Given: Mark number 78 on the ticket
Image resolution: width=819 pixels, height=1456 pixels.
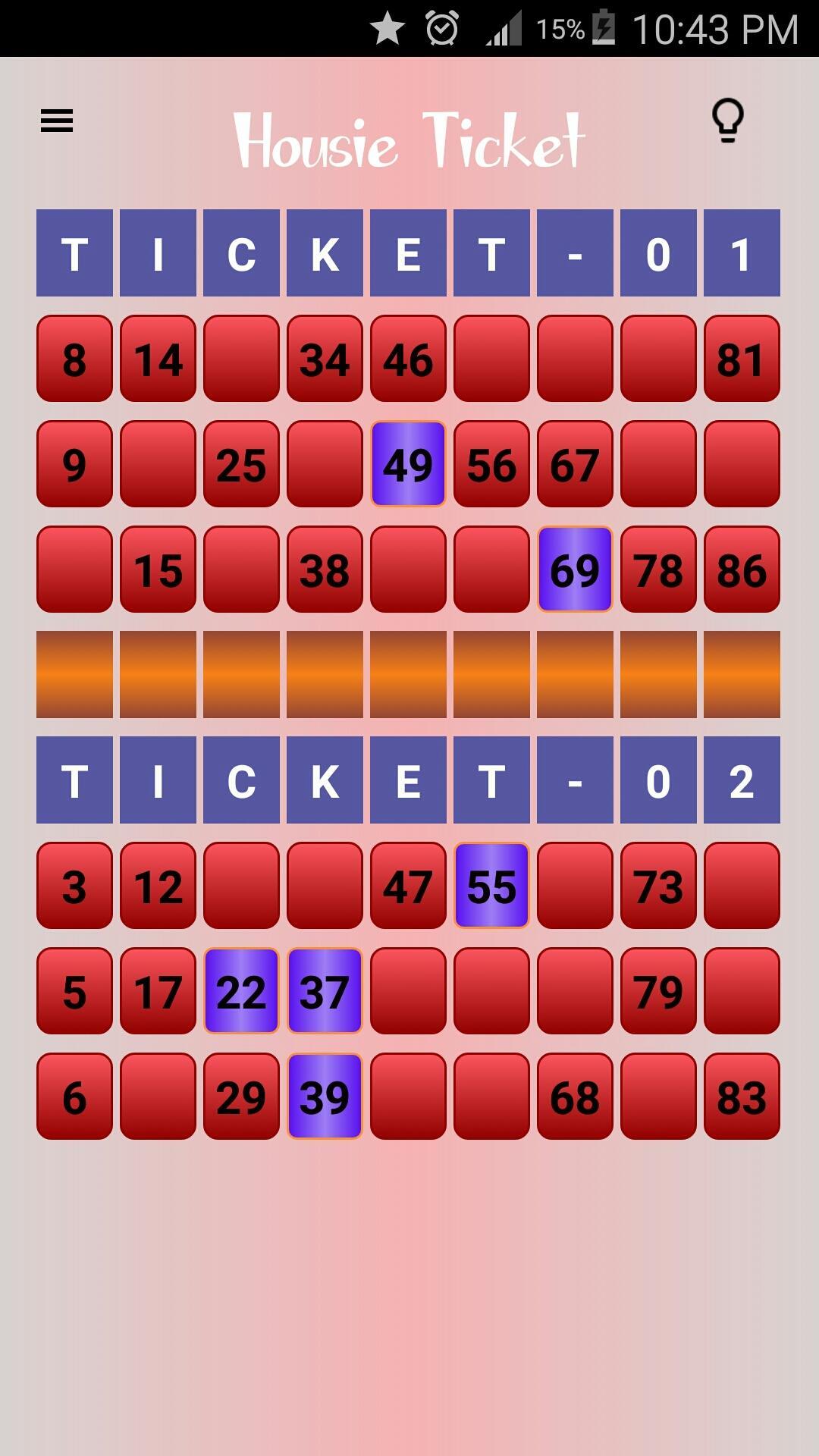Looking at the screenshot, I should coord(658,570).
